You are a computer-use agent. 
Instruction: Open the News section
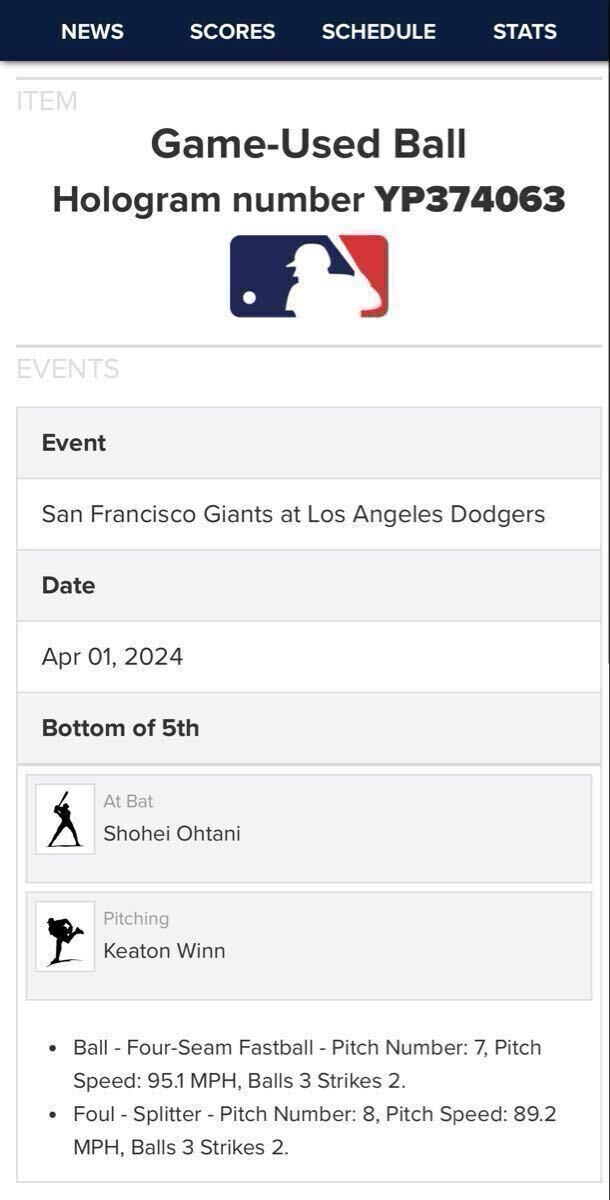[x=92, y=32]
